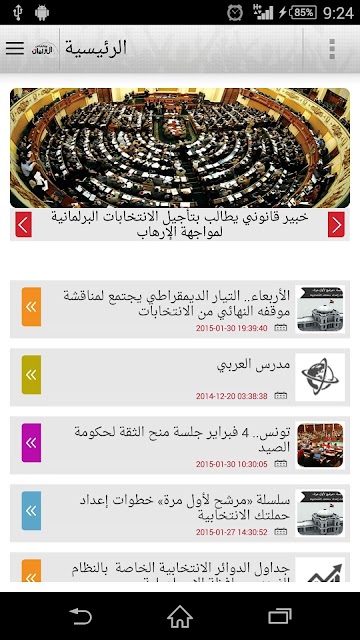The width and height of the screenshot is (360, 640).
Task: Tap orange arrow on التيار الديمقراطي row
Action: [x=31, y=307]
